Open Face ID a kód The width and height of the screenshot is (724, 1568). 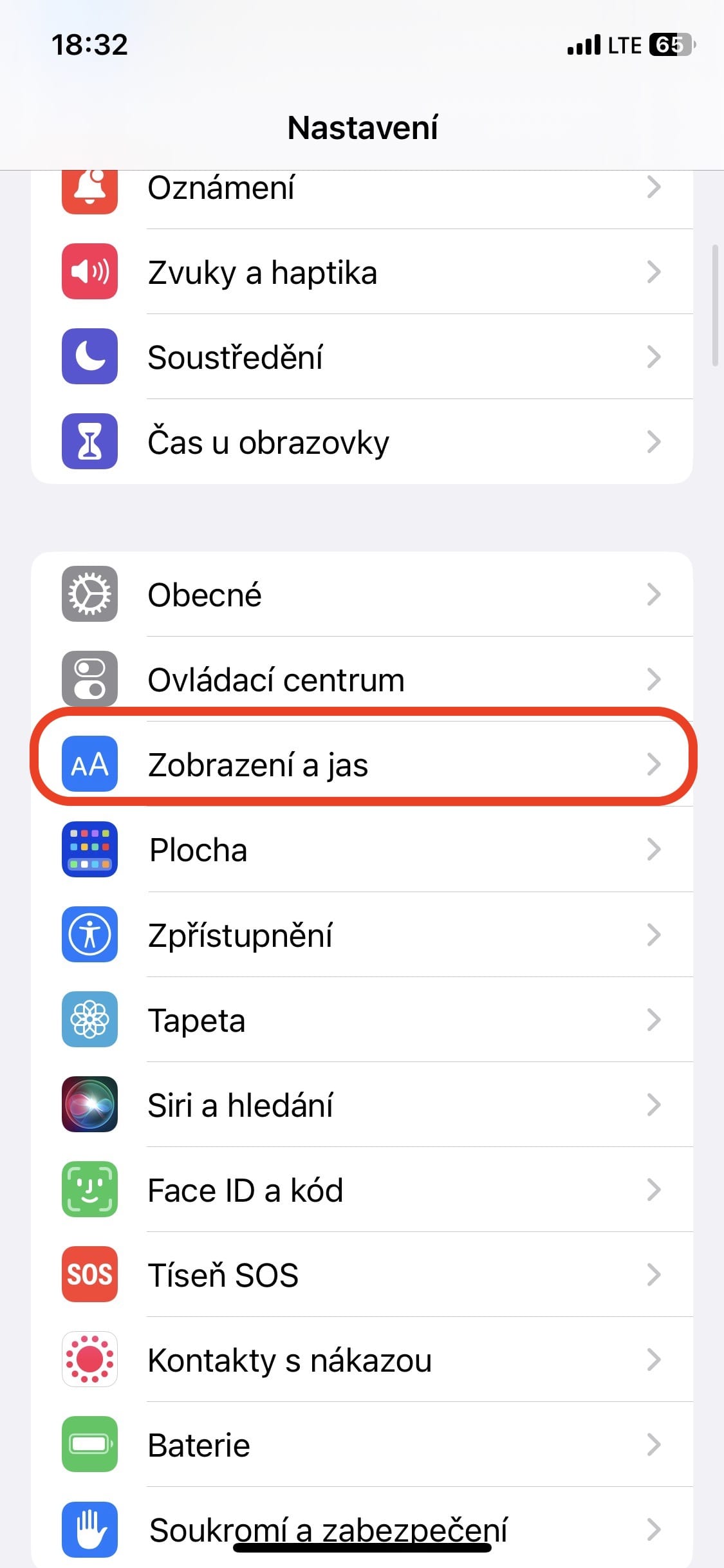pyautogui.click(x=362, y=1190)
